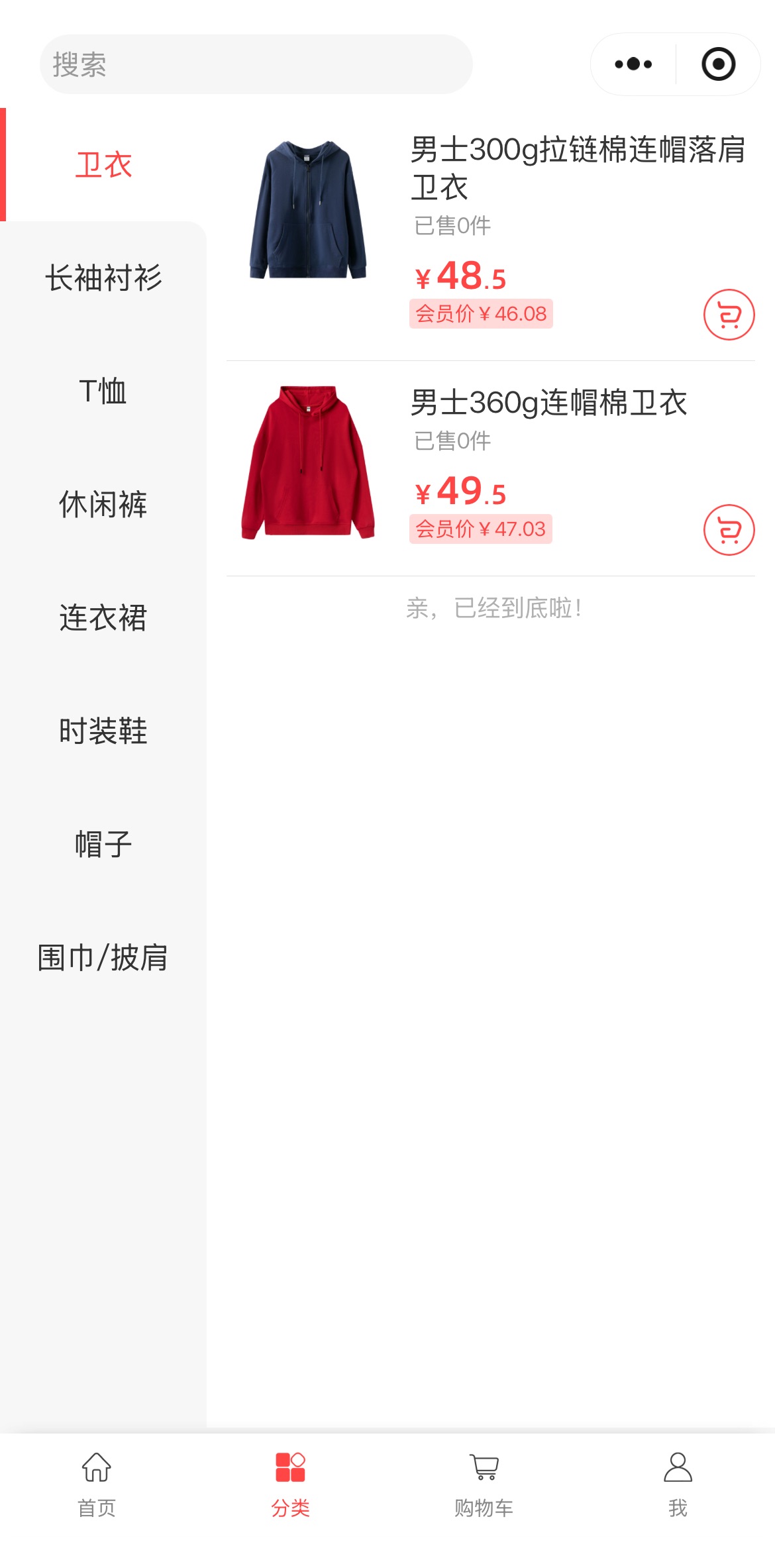The image size is (775, 1568).
Task: Open the 男士360g连帽棉卫衣 product
Action: 548,403
